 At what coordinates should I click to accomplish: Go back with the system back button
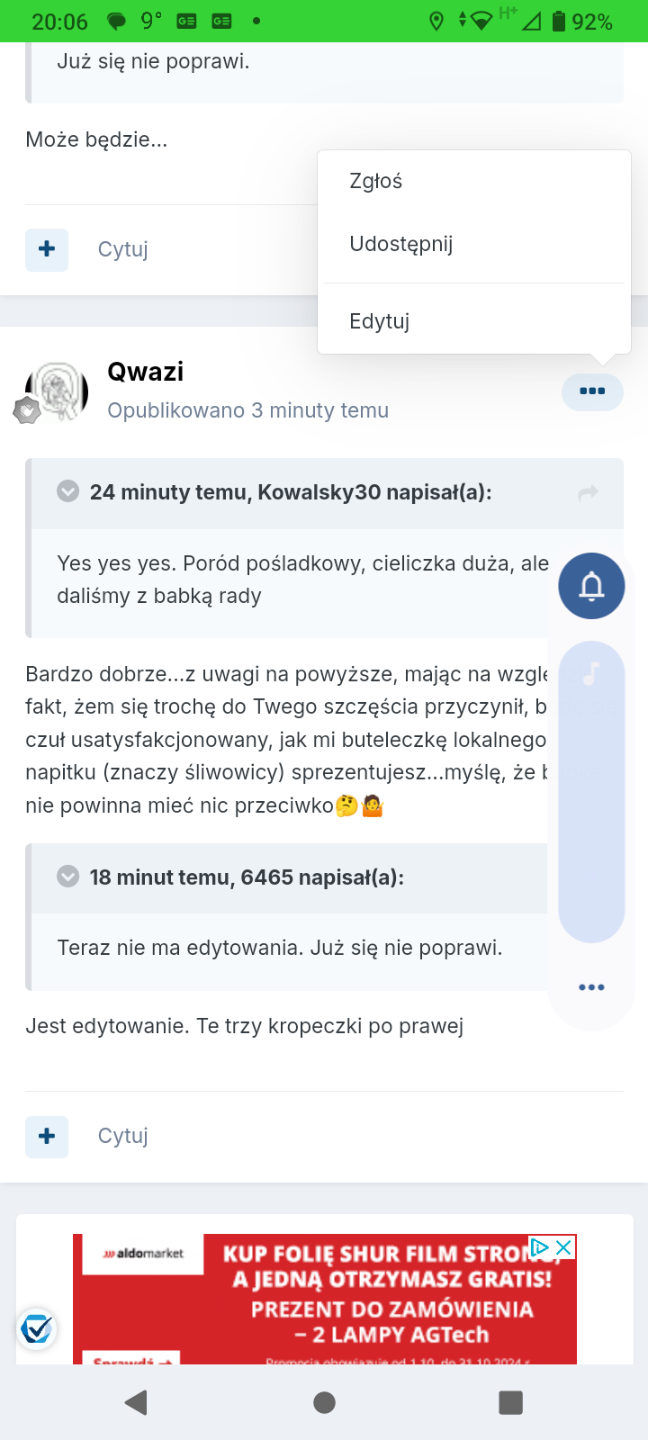click(x=136, y=1402)
